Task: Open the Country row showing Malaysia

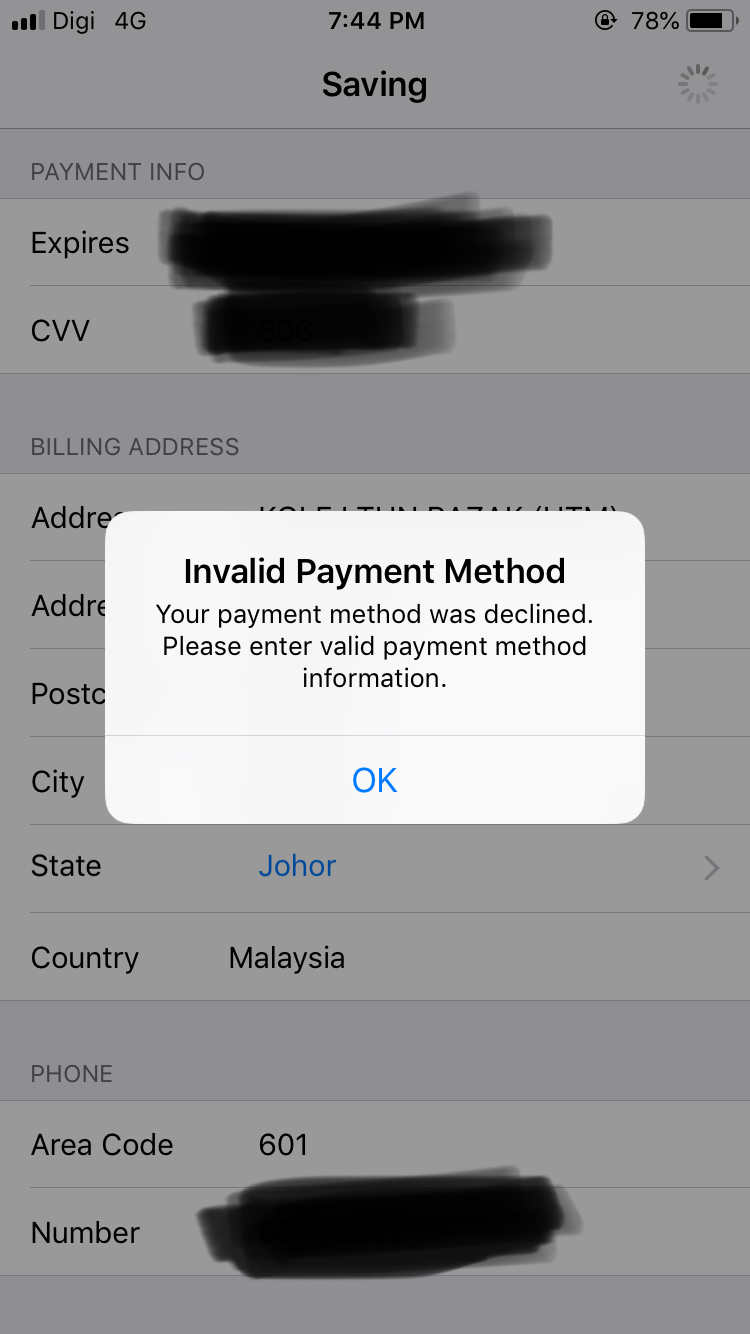Action: pyautogui.click(x=375, y=958)
